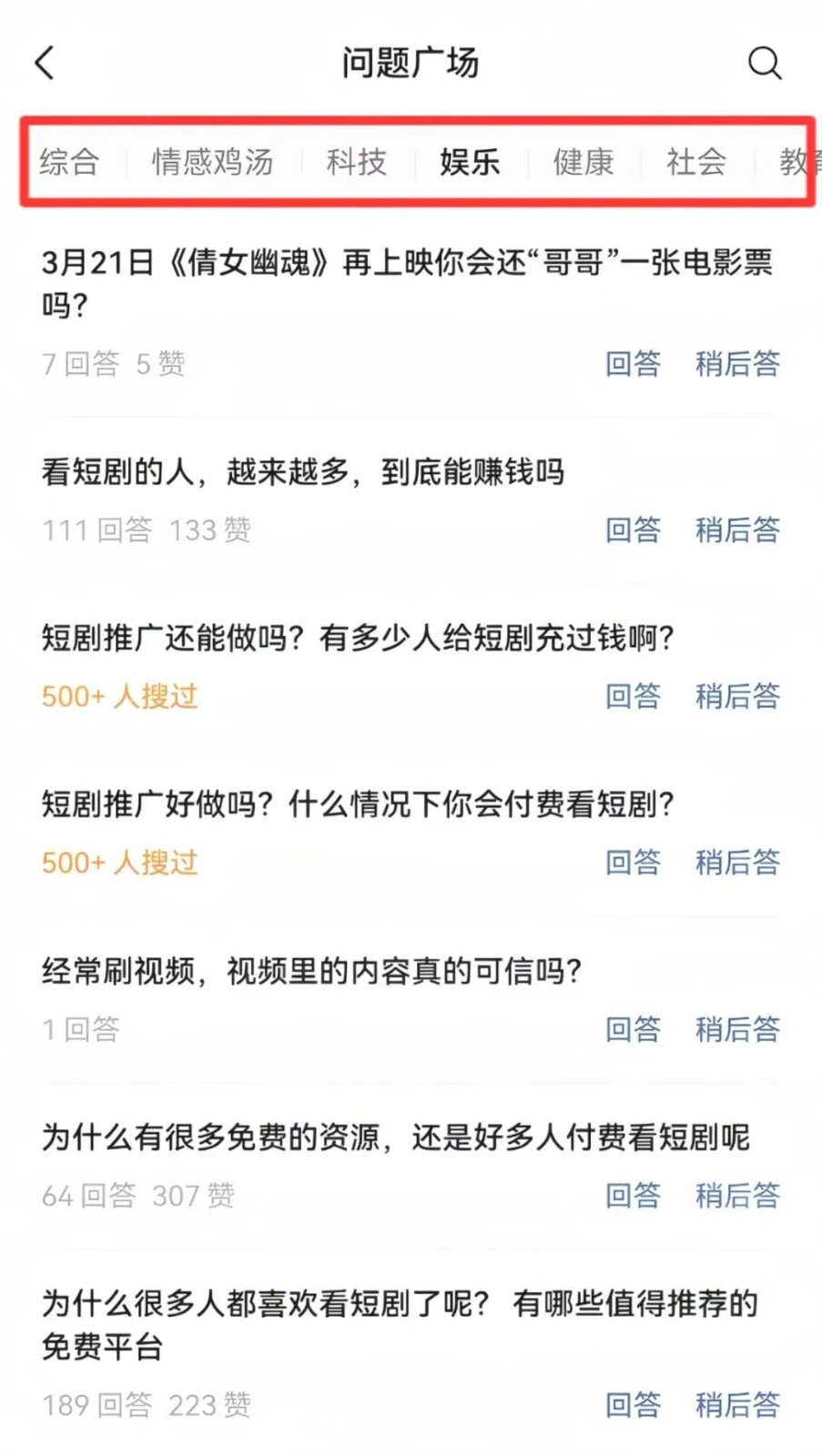Save 为什么有很多免费的资源 question with 稍后答
The height and width of the screenshot is (1456, 822).
tap(737, 1195)
